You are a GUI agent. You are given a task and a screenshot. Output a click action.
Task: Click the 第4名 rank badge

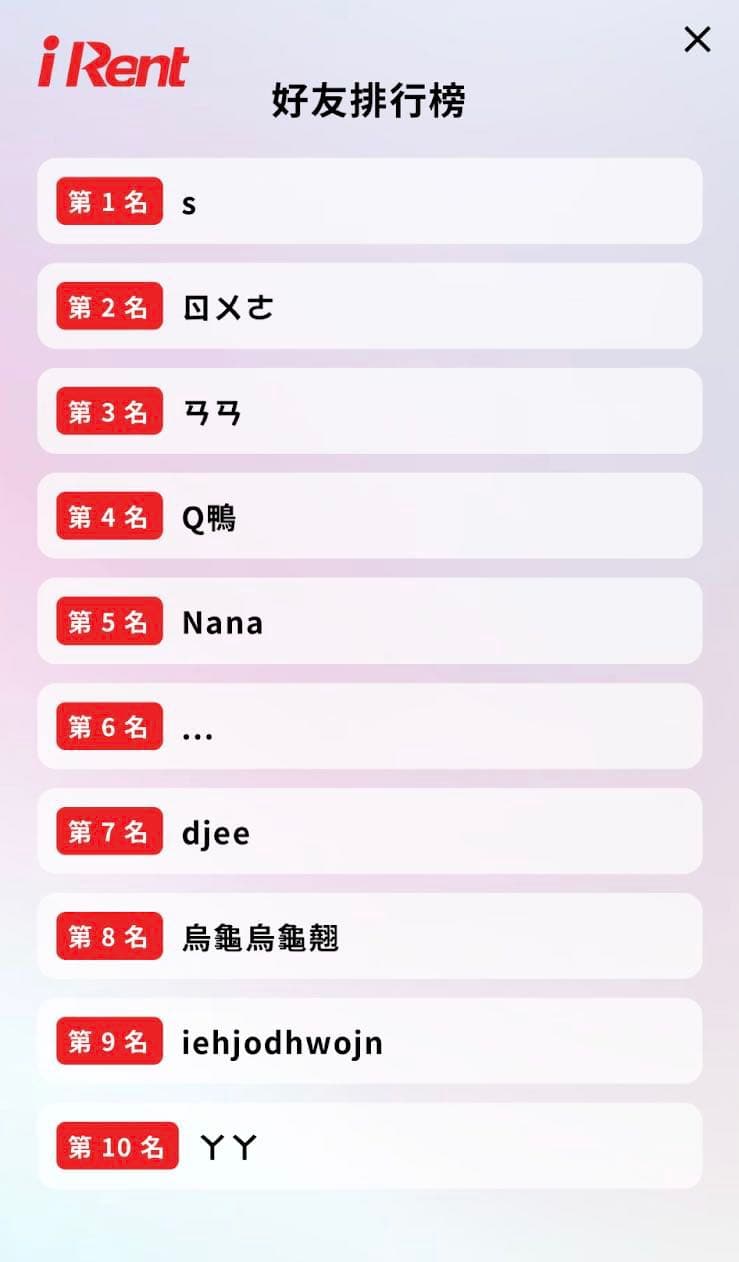109,517
